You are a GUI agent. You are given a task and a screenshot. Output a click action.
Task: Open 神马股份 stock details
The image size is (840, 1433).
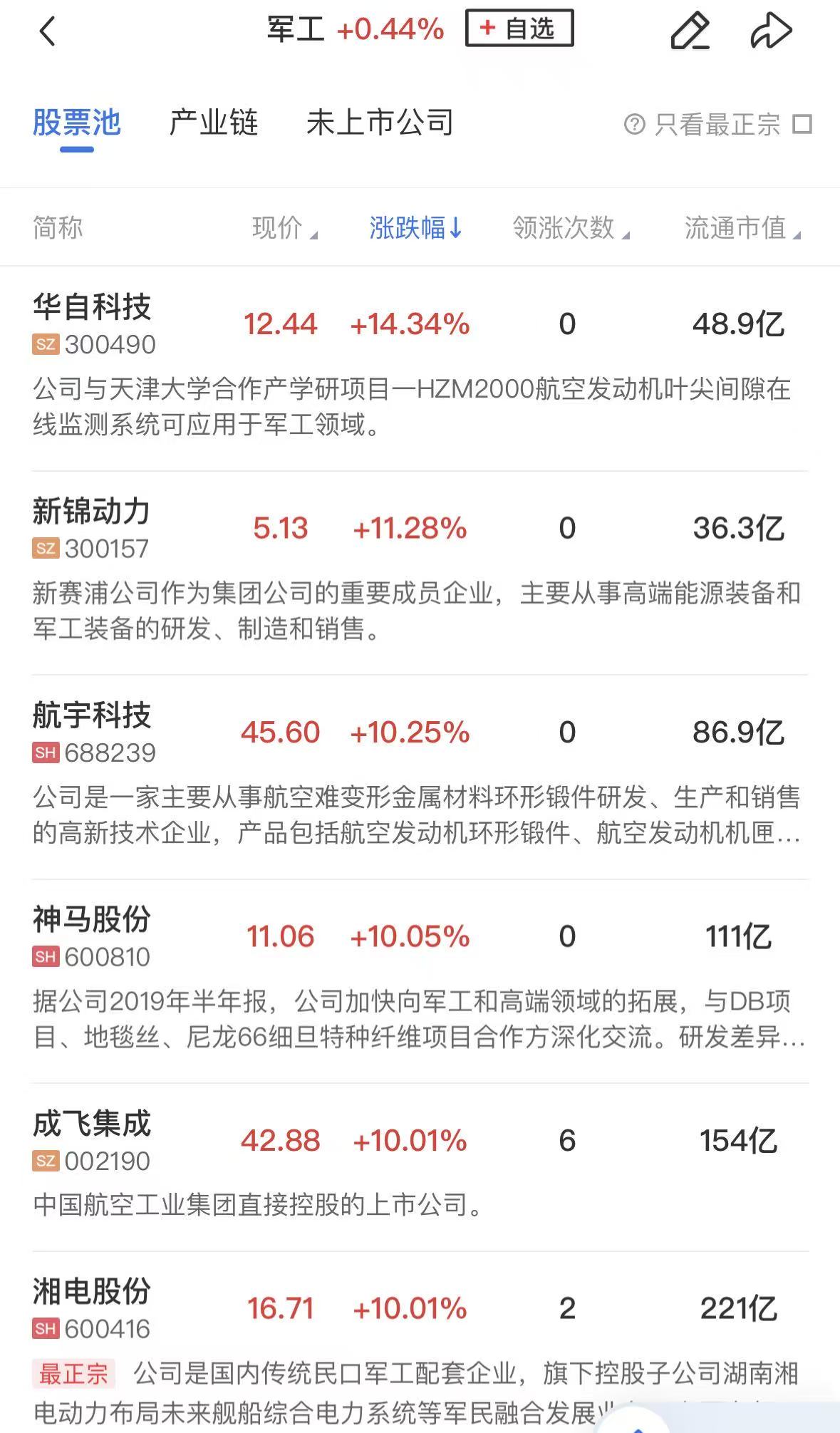pos(91,920)
